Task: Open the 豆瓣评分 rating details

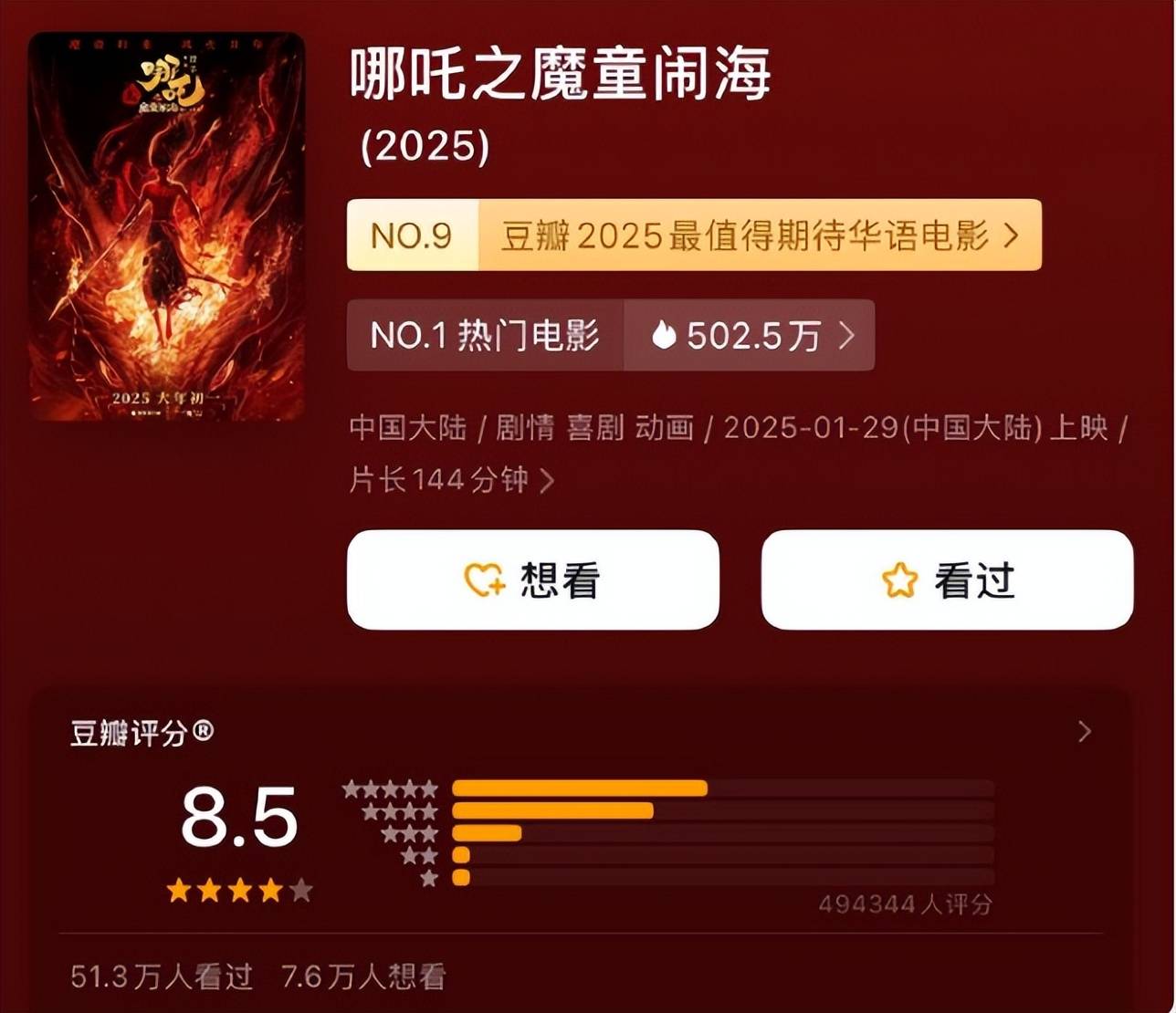Action: [x=1084, y=731]
